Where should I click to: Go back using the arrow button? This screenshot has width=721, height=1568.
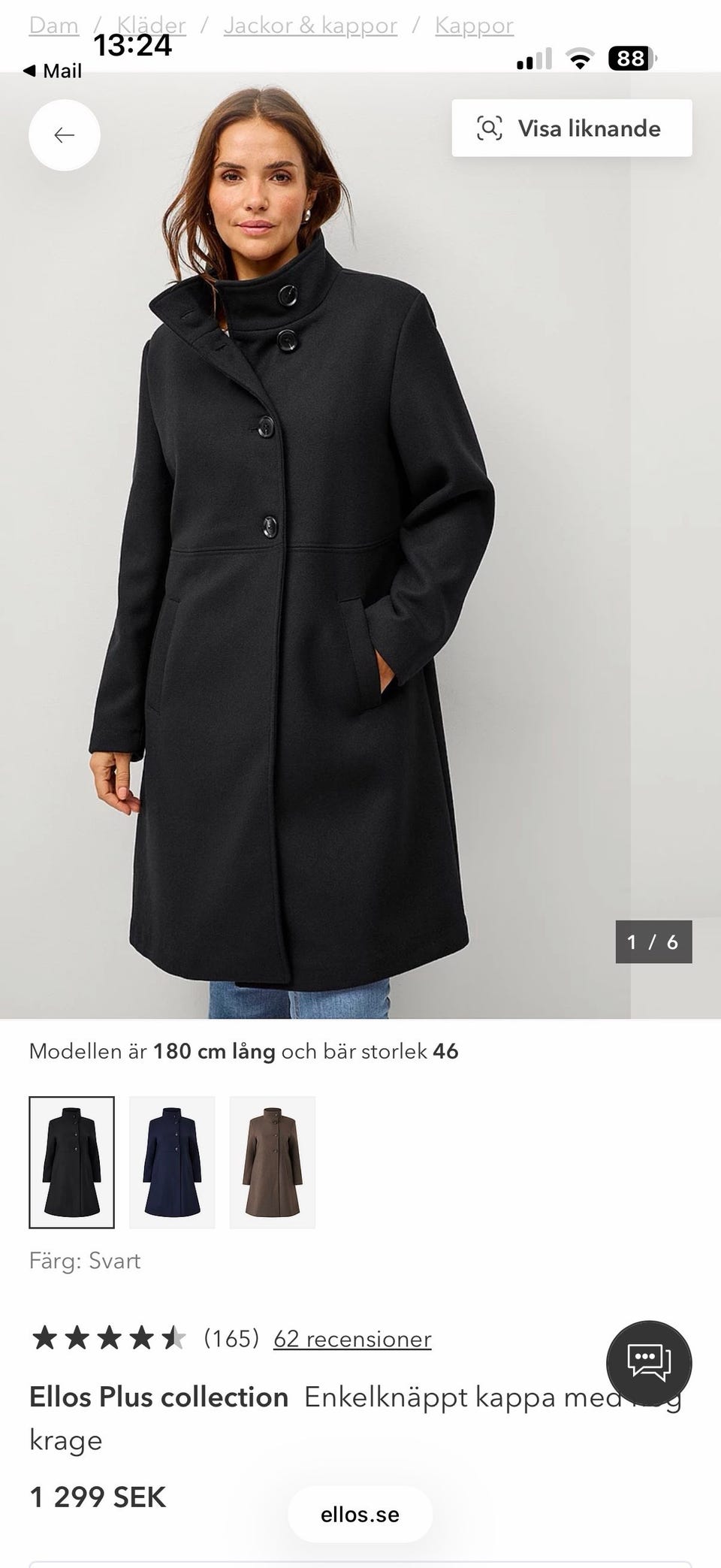click(65, 135)
